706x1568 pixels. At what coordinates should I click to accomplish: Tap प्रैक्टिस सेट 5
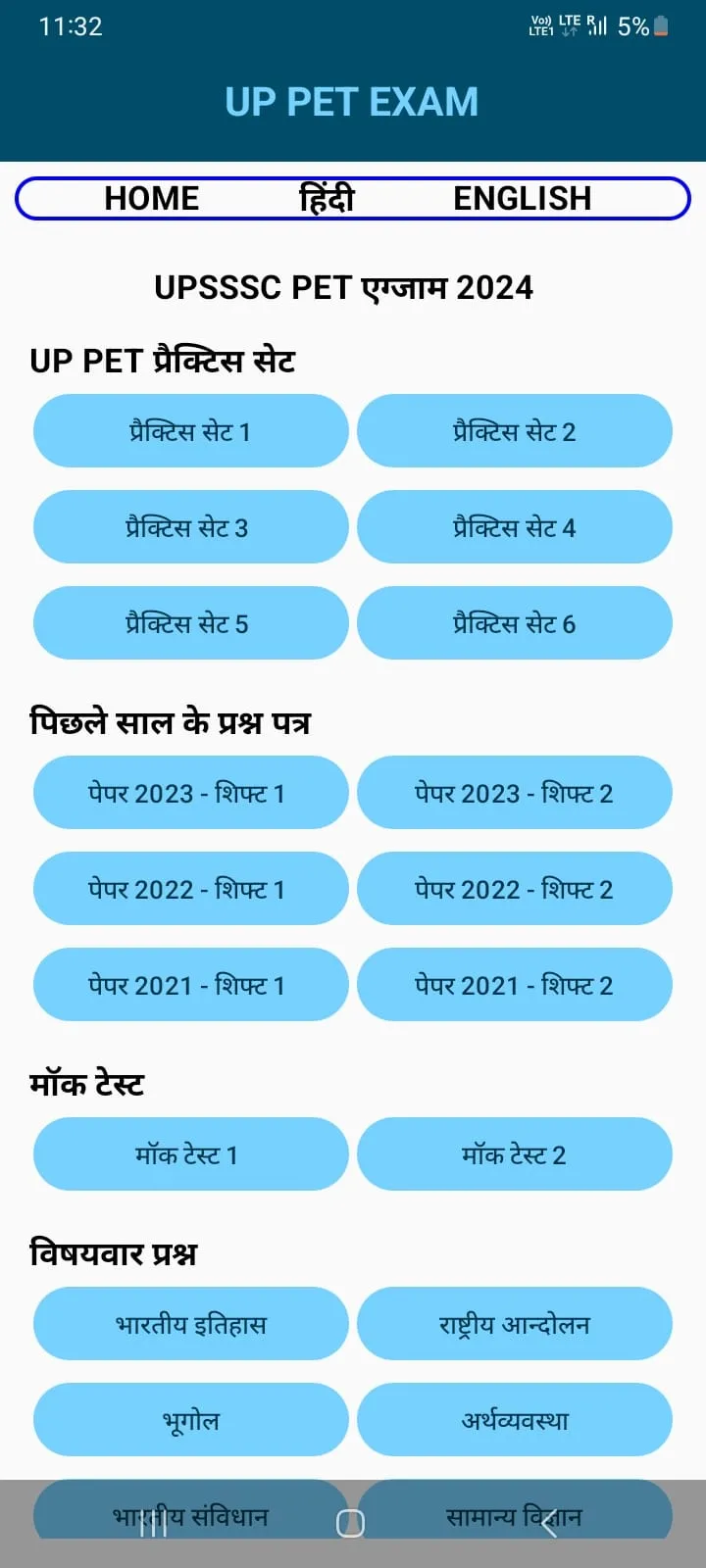[x=191, y=623]
